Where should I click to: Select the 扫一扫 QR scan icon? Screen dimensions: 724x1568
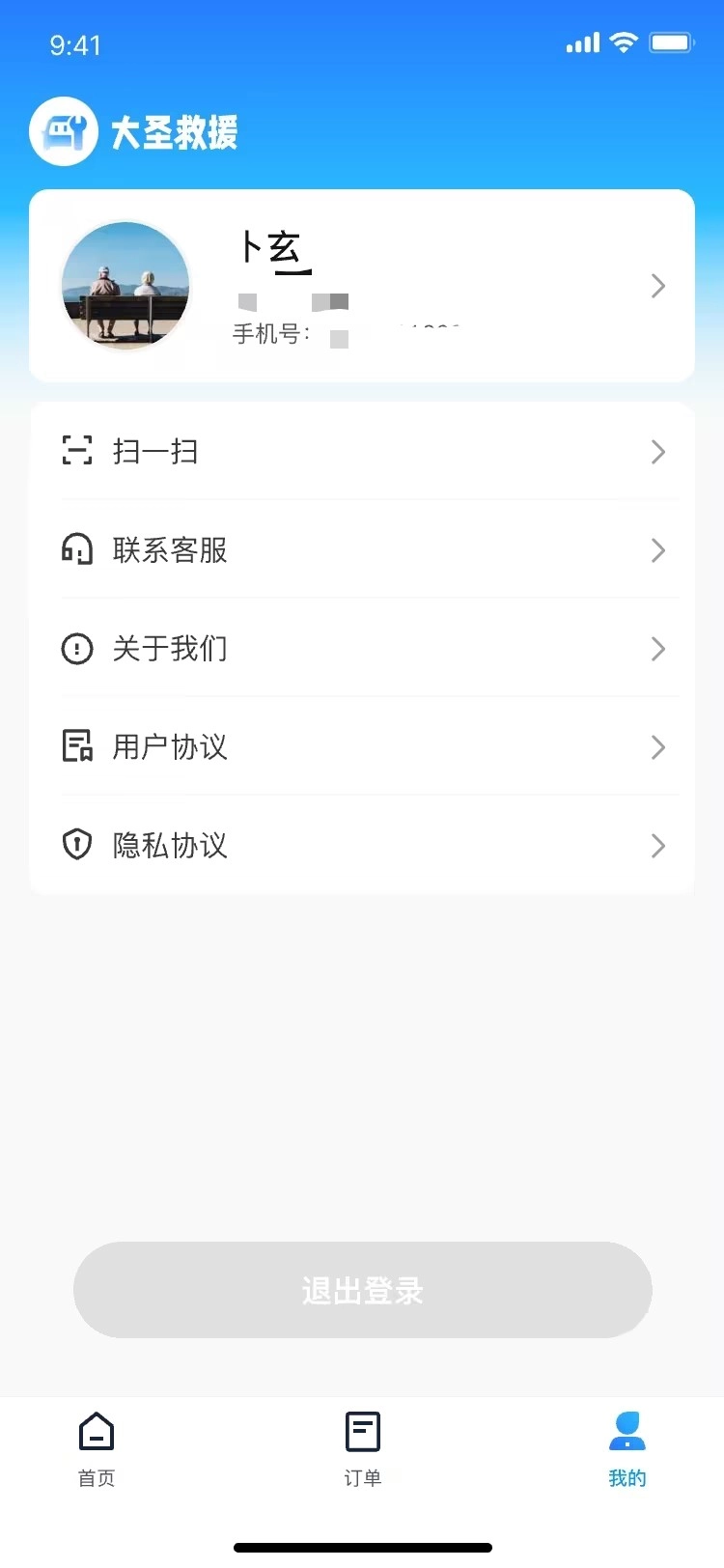77,452
